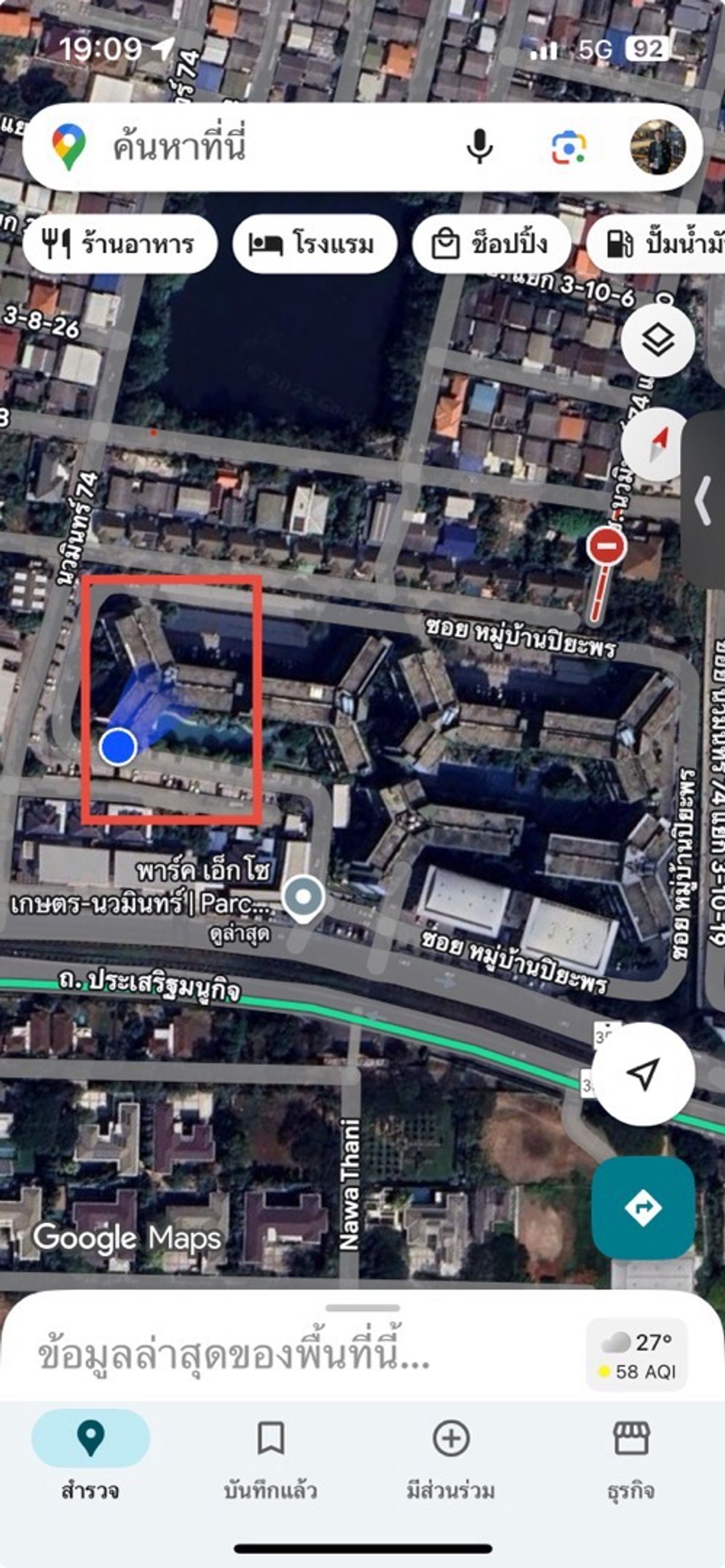
Task: Open the map layers button
Action: (658, 340)
